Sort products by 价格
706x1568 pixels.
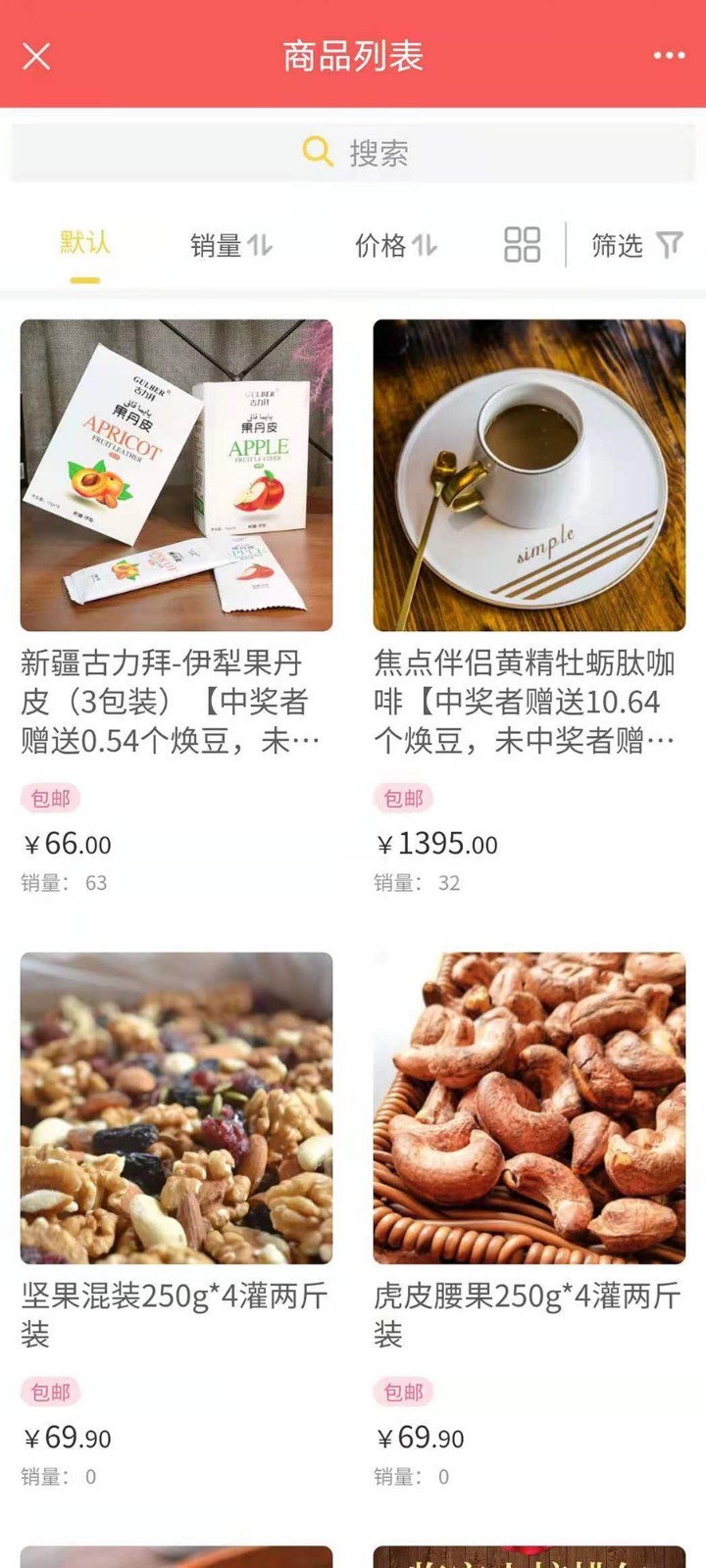pos(395,245)
